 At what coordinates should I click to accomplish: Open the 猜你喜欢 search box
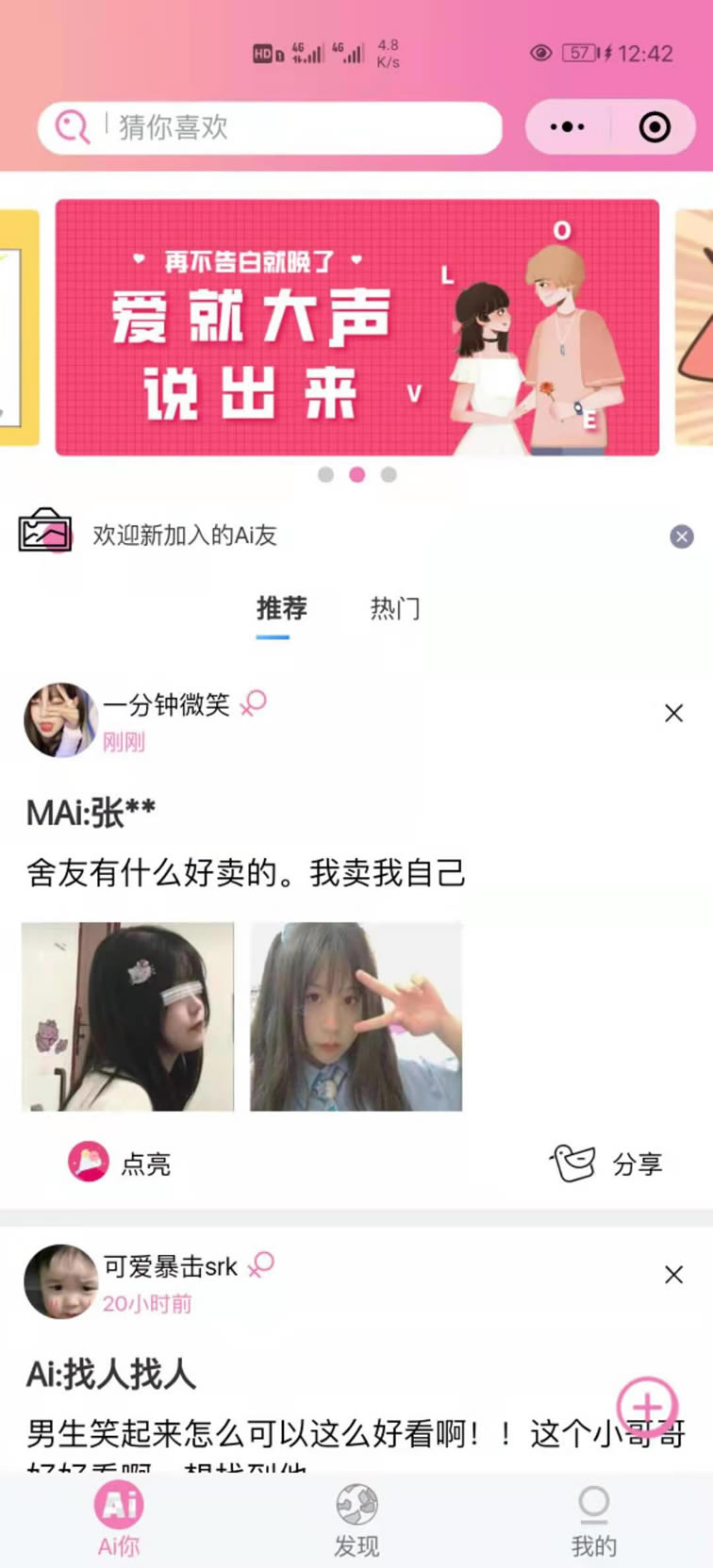click(269, 127)
